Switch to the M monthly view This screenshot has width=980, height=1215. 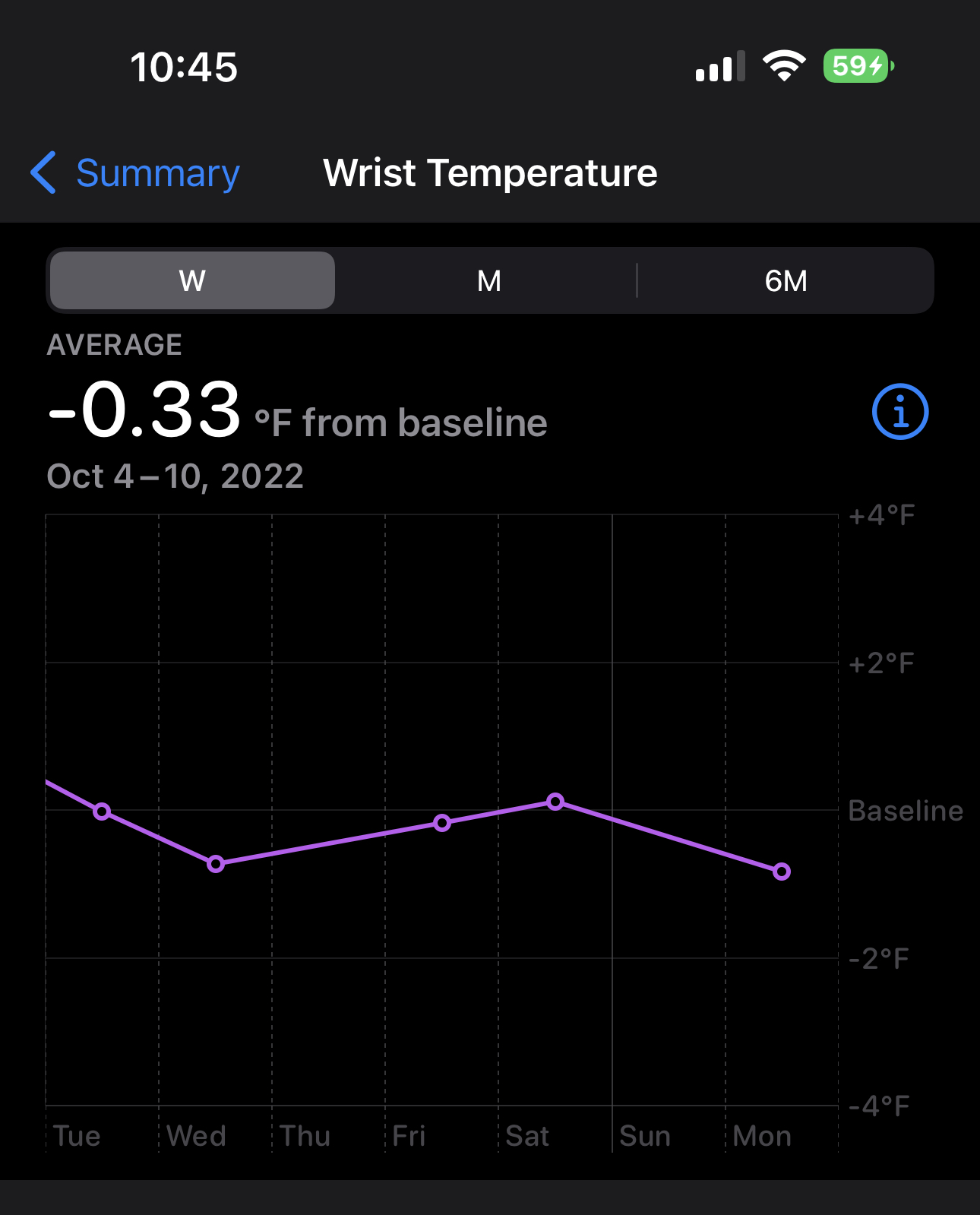[489, 280]
